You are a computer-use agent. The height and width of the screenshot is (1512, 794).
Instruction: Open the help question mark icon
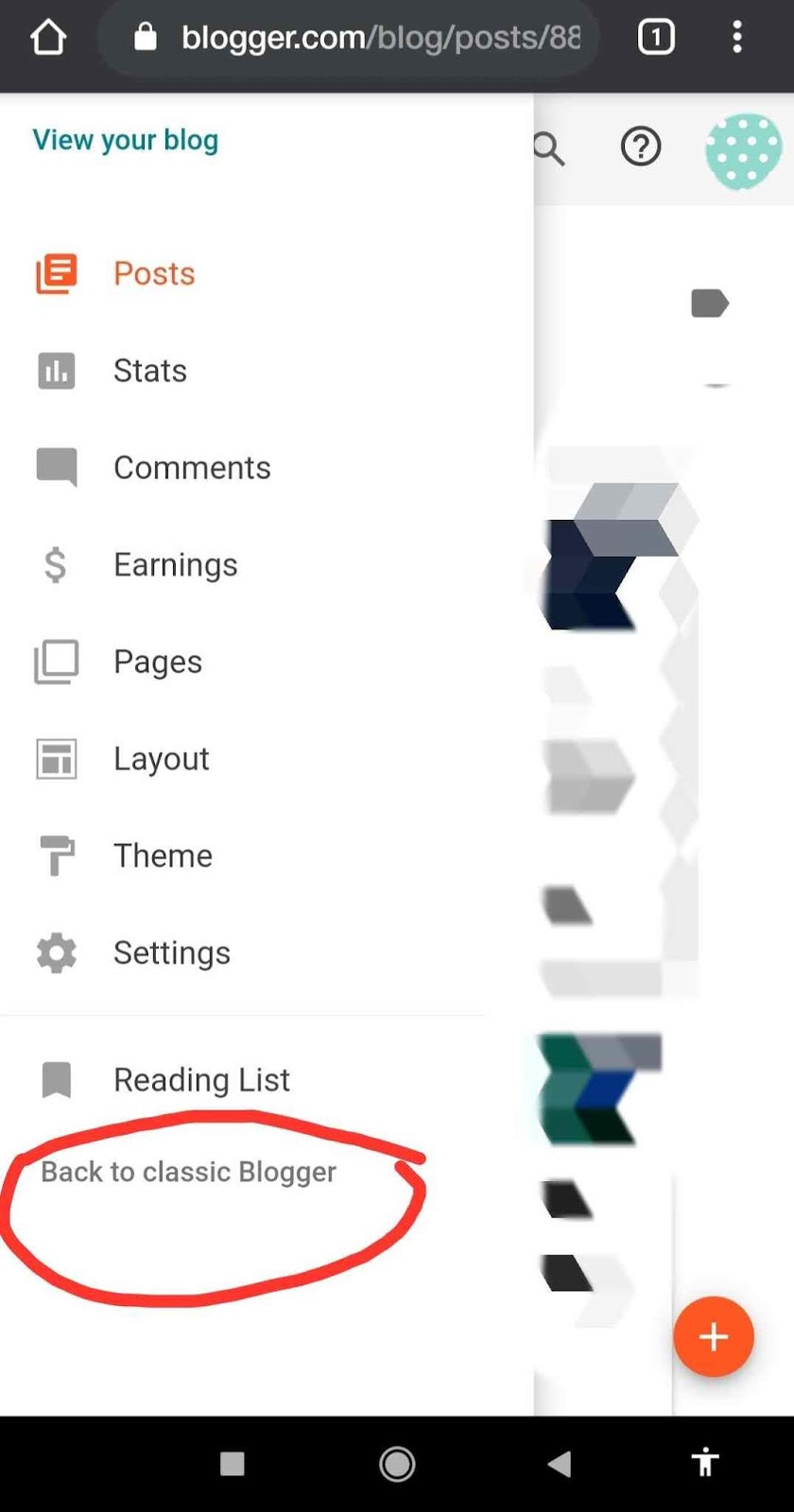click(640, 147)
